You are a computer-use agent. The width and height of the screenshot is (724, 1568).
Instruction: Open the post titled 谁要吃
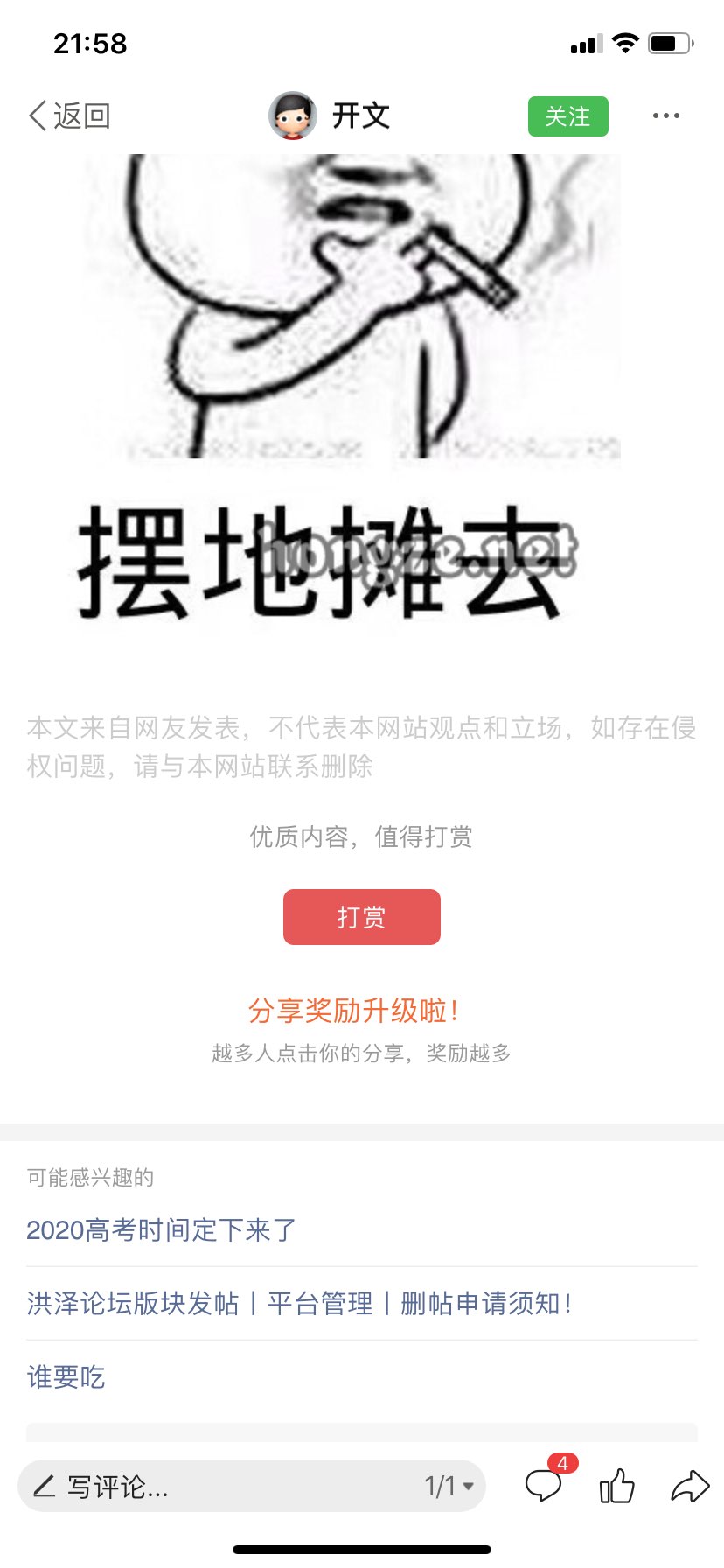(66, 1377)
